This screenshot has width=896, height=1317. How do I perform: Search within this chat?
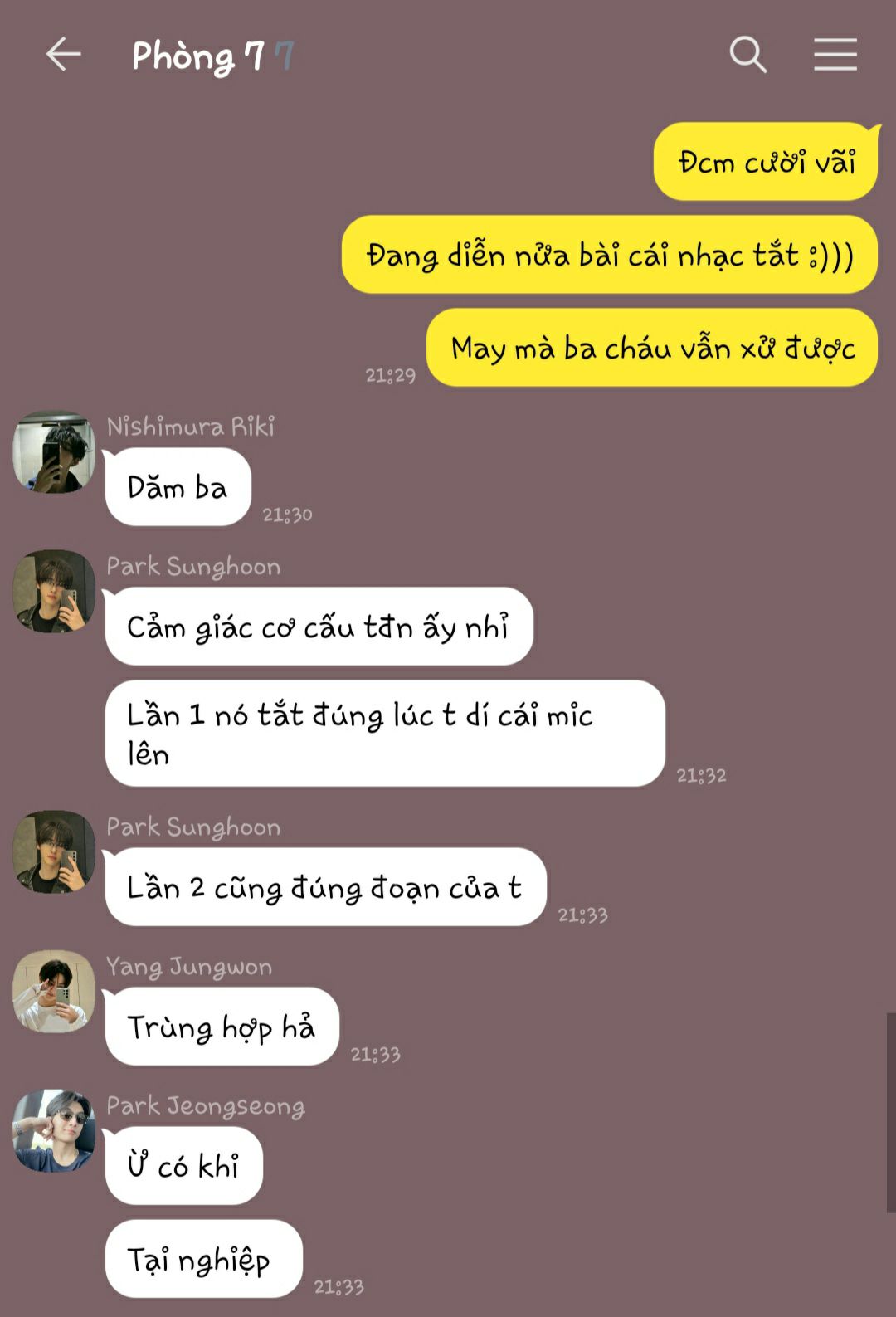coord(747,56)
